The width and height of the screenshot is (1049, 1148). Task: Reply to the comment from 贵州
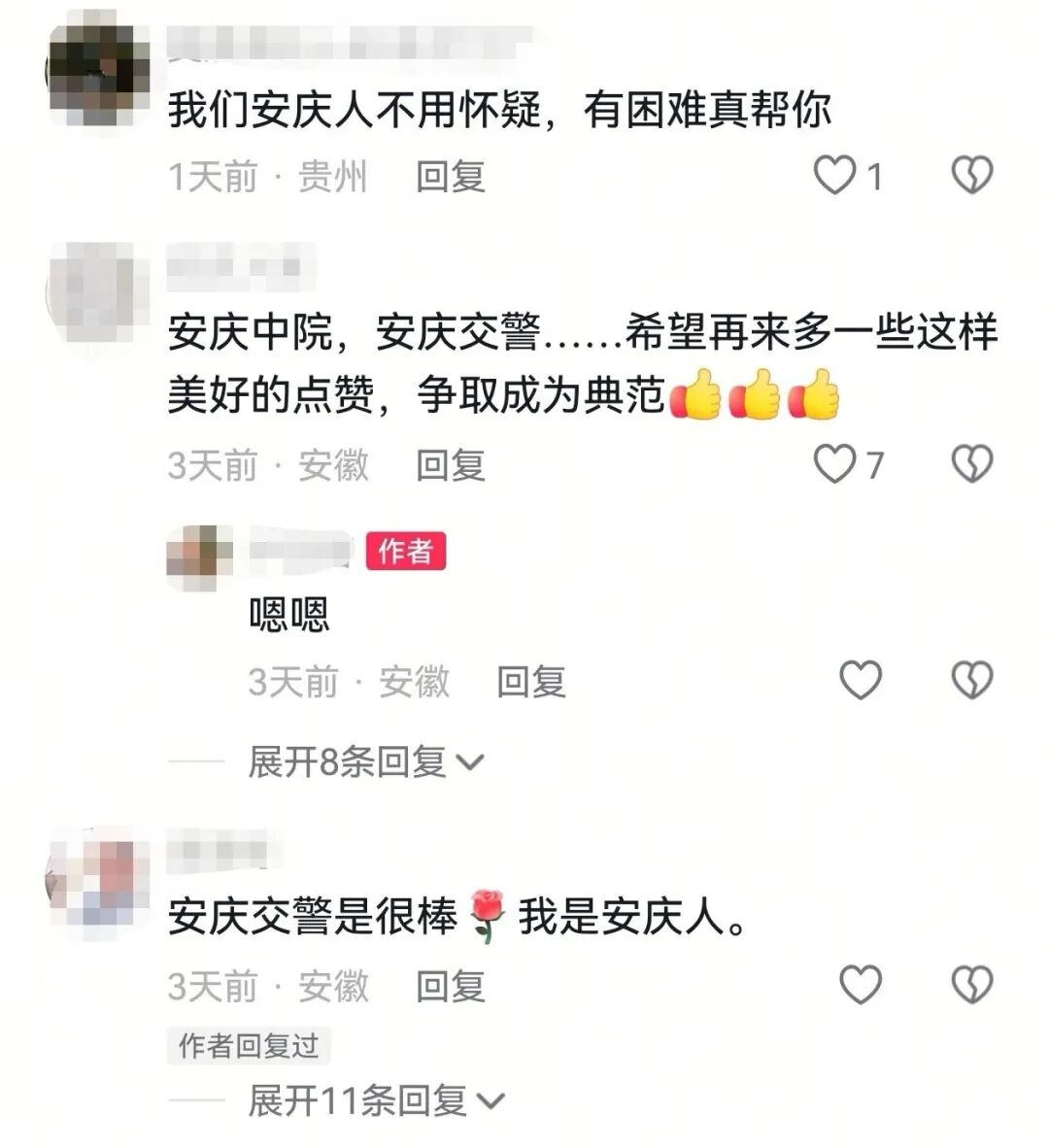pyautogui.click(x=451, y=177)
